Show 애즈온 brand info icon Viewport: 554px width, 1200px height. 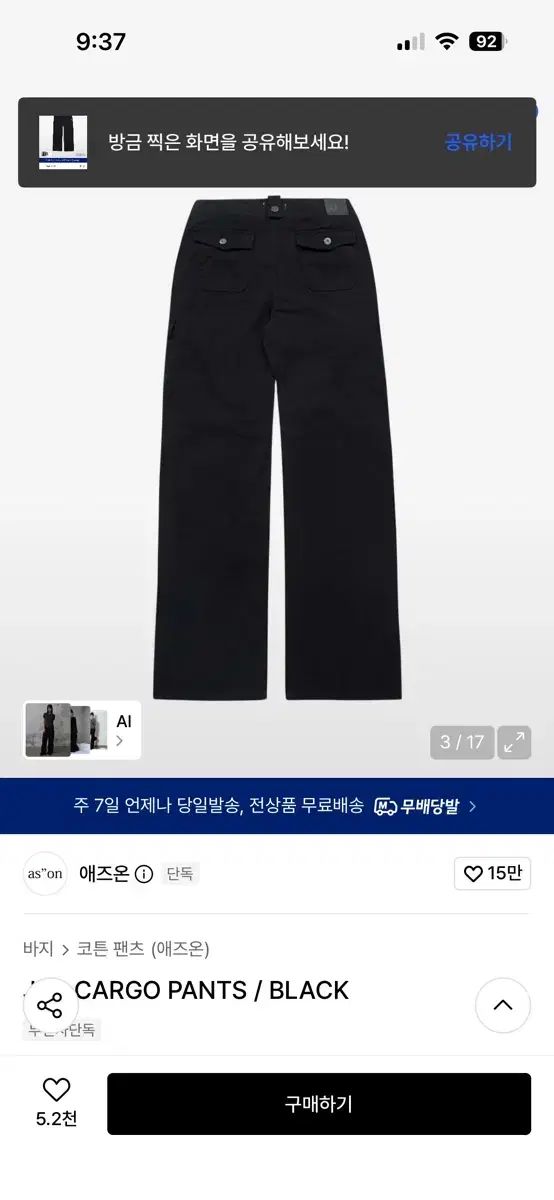[x=144, y=874]
